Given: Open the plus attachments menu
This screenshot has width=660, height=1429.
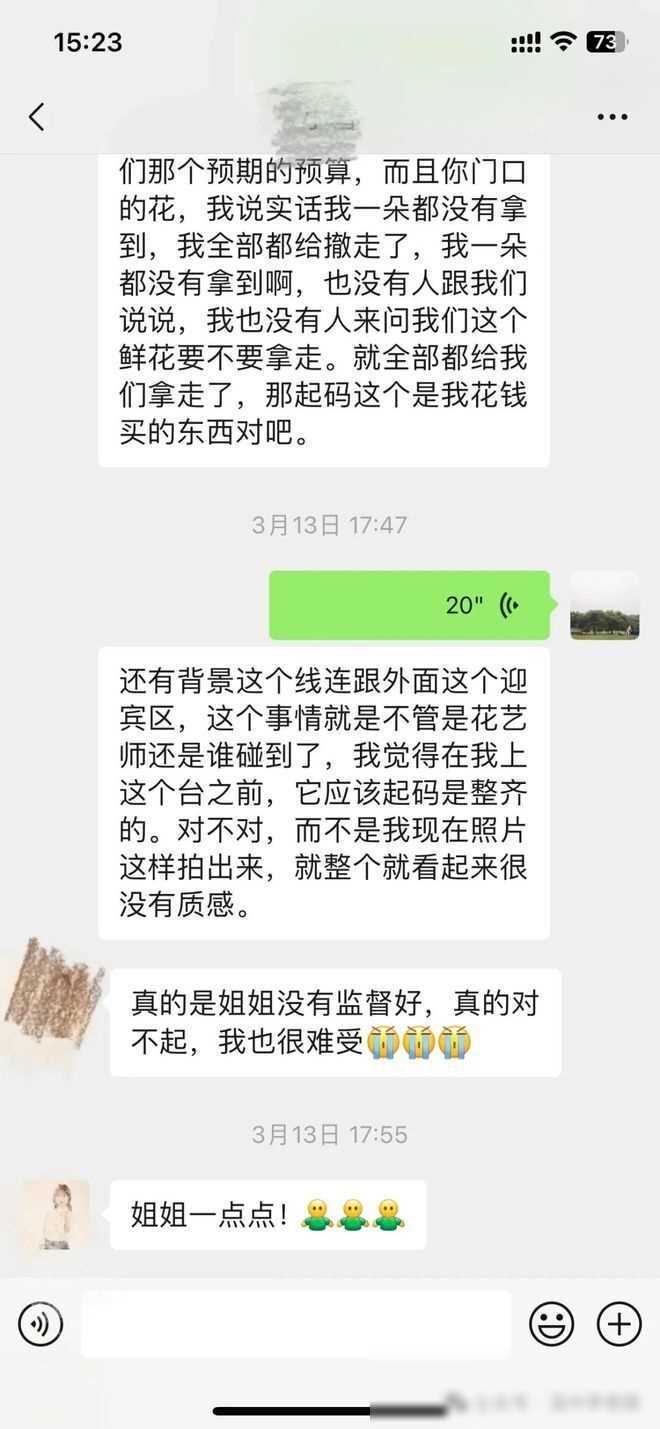Looking at the screenshot, I should (619, 1324).
